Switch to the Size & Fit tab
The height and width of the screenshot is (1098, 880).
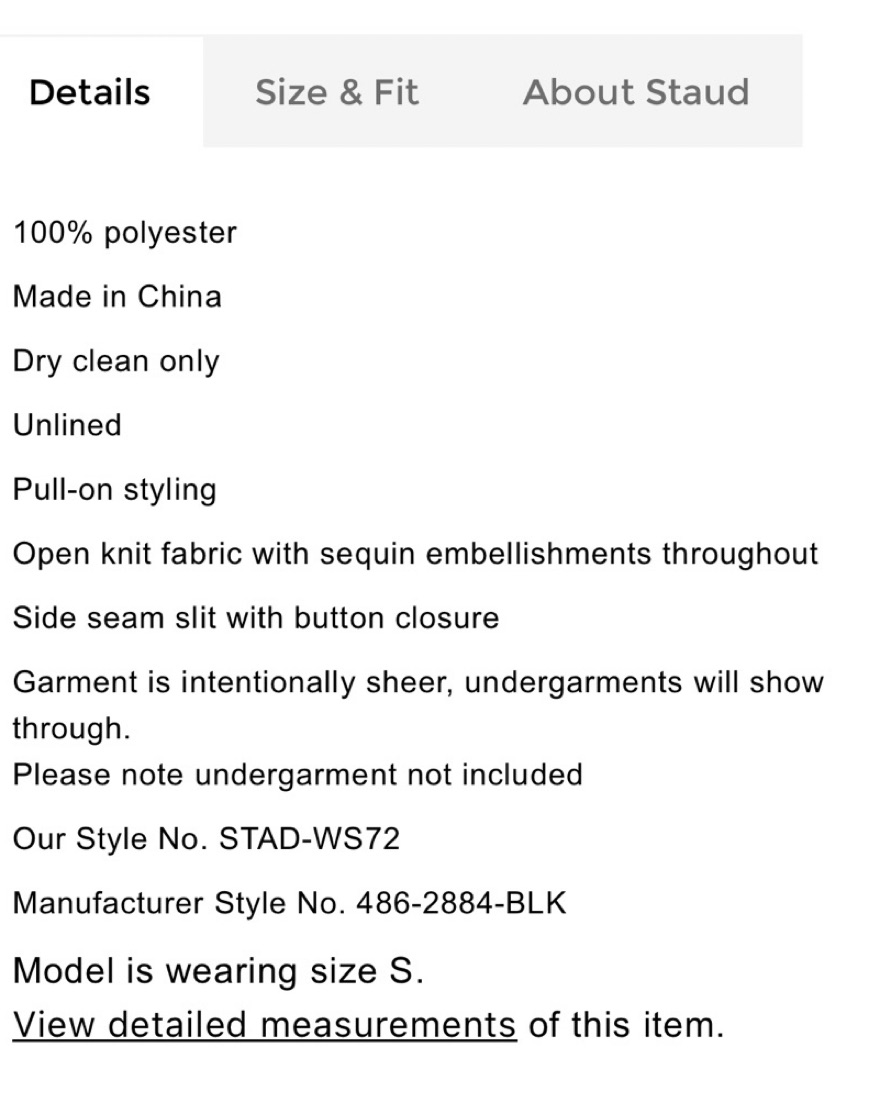point(337,92)
